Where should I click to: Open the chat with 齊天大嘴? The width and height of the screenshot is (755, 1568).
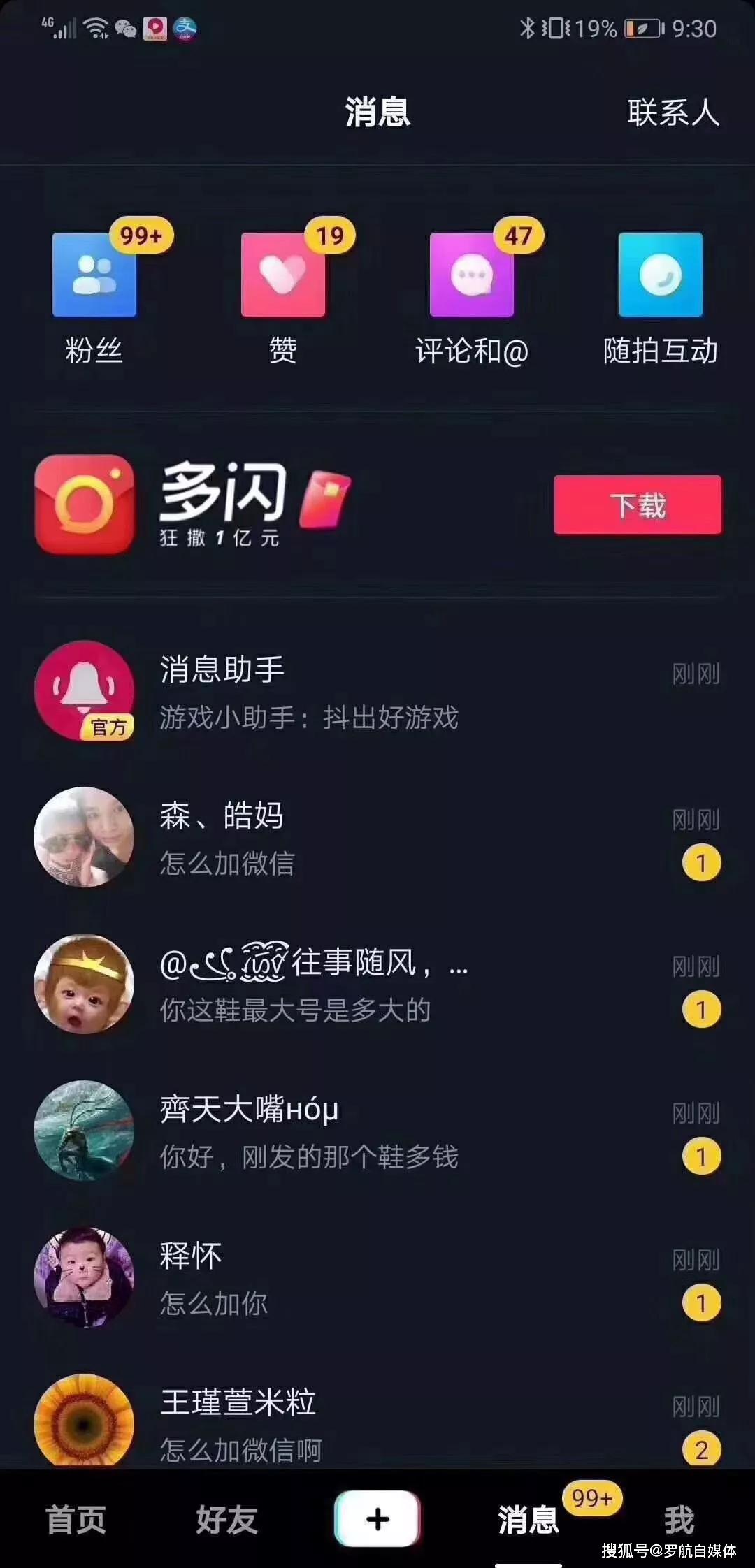[x=377, y=1131]
